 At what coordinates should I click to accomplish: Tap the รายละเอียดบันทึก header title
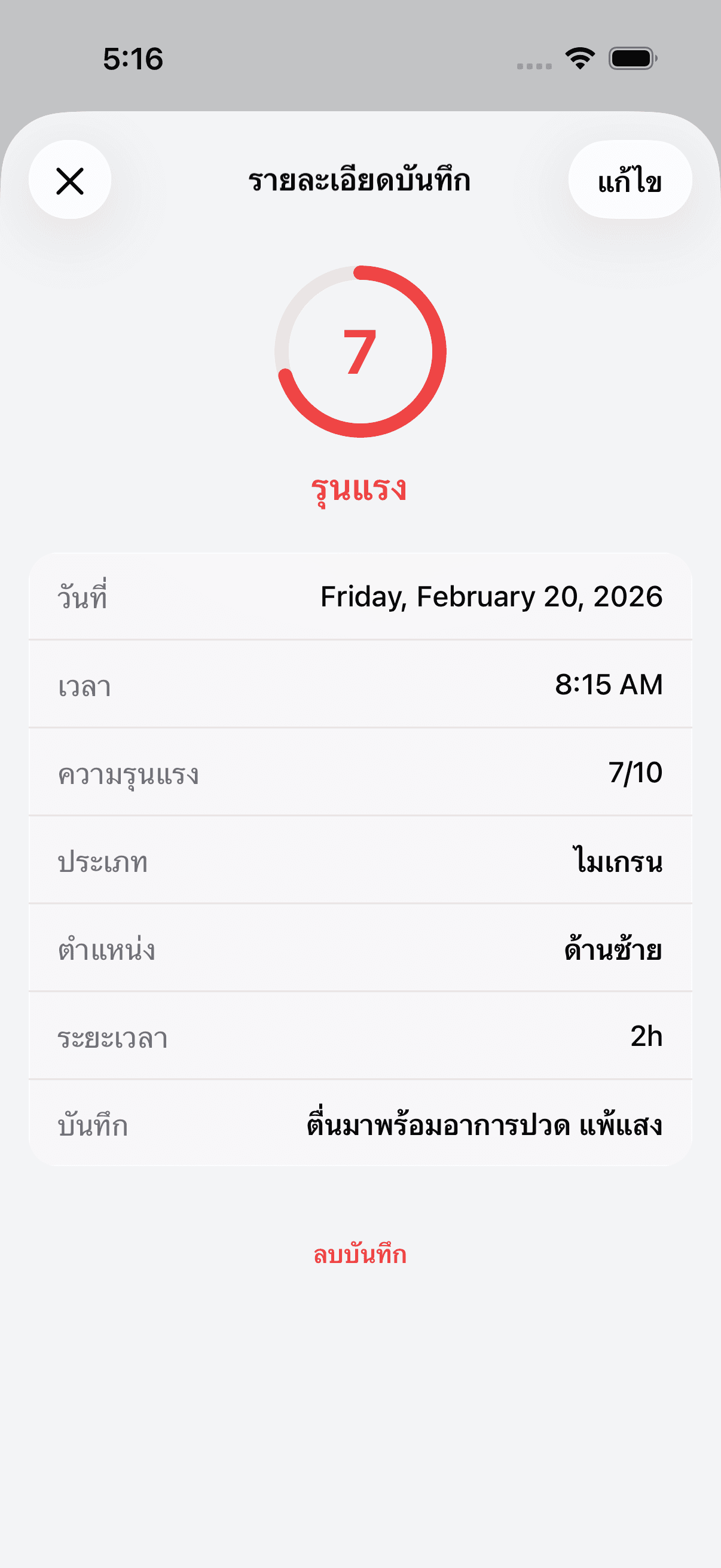(360, 179)
